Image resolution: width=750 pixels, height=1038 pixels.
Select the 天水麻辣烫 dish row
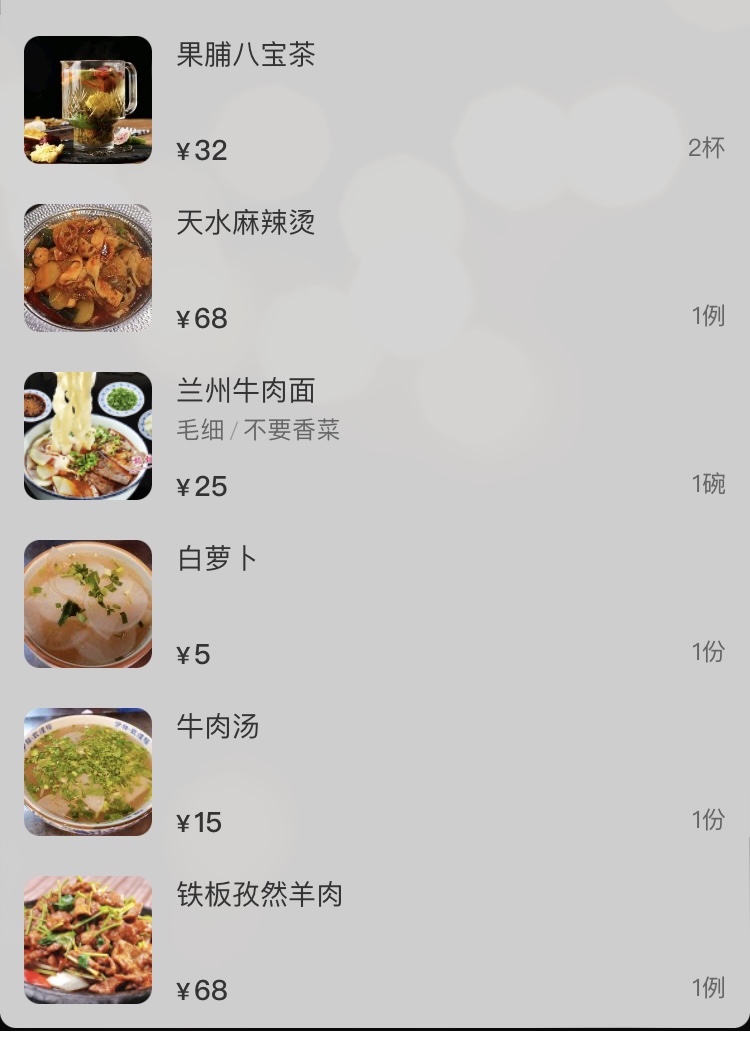[245, 223]
